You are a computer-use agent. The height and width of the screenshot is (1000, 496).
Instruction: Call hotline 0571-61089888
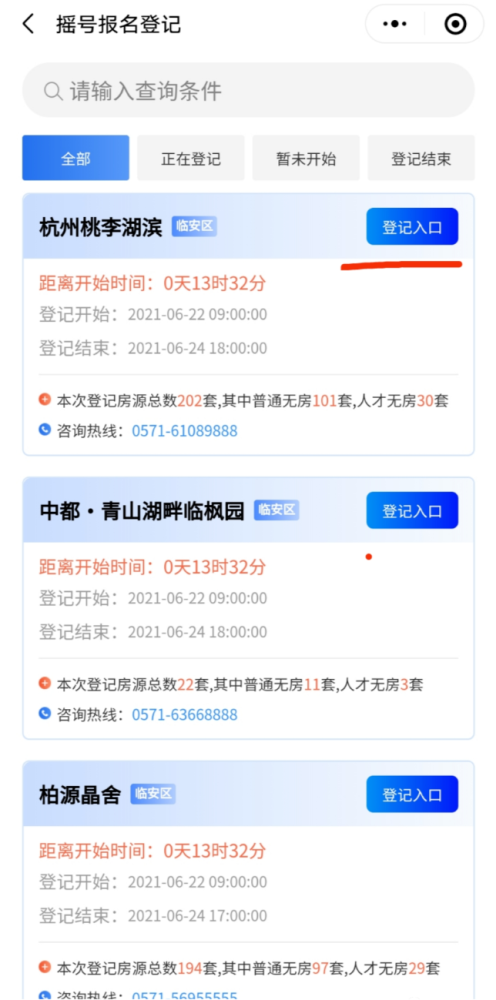(x=184, y=430)
